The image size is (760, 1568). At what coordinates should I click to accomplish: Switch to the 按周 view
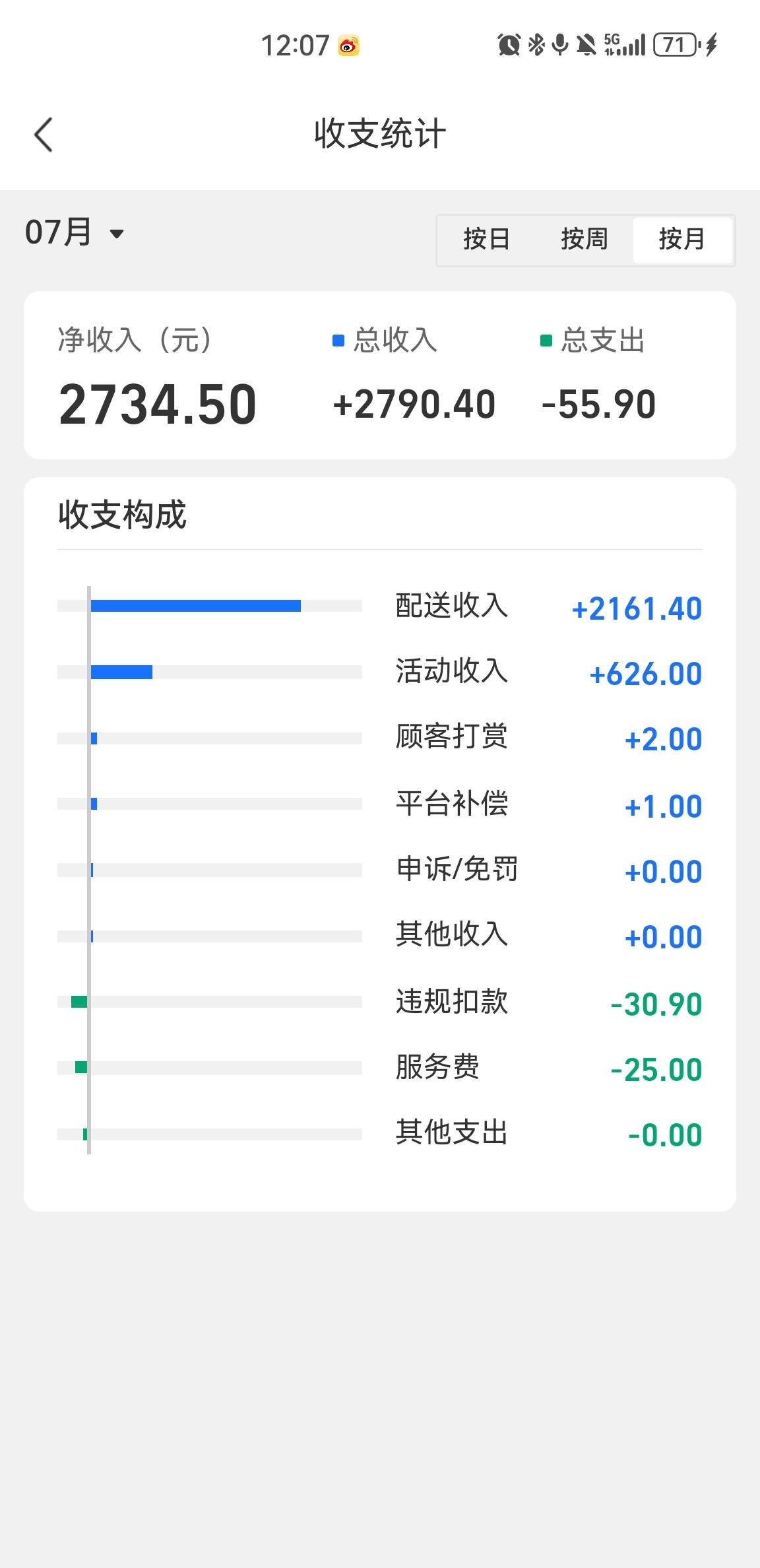584,240
